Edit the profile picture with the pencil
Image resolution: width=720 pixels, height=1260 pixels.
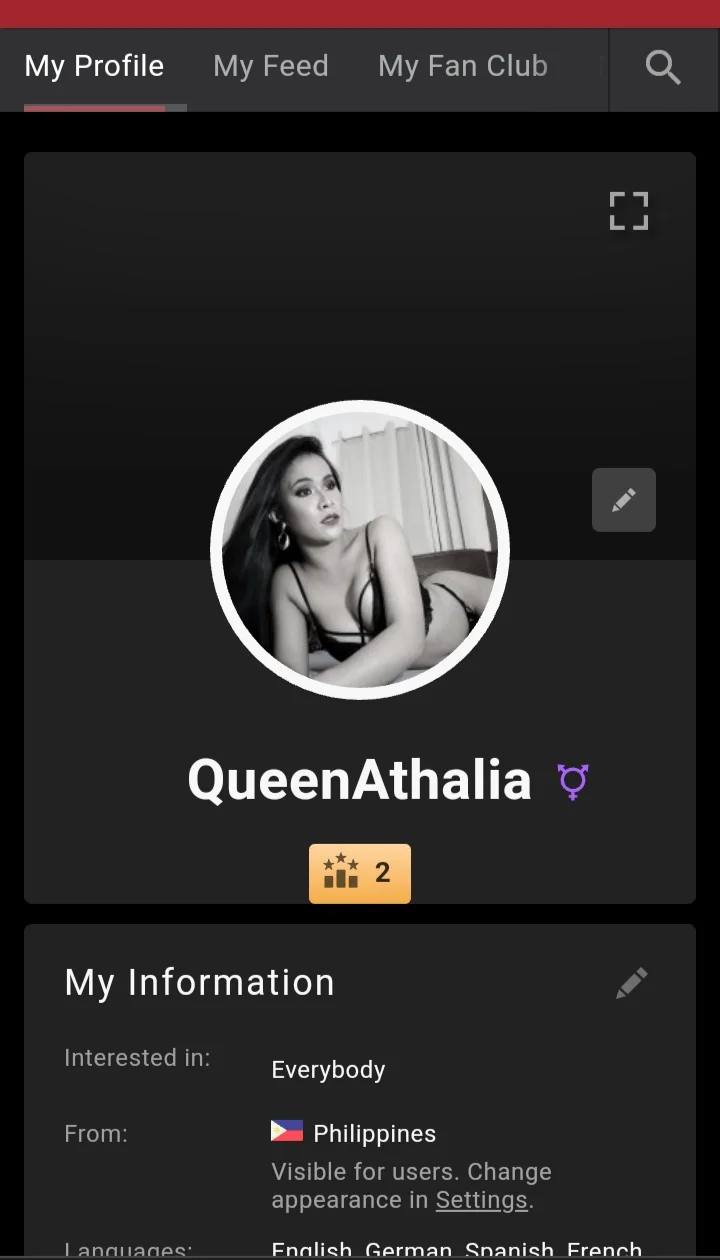pyautogui.click(x=624, y=500)
